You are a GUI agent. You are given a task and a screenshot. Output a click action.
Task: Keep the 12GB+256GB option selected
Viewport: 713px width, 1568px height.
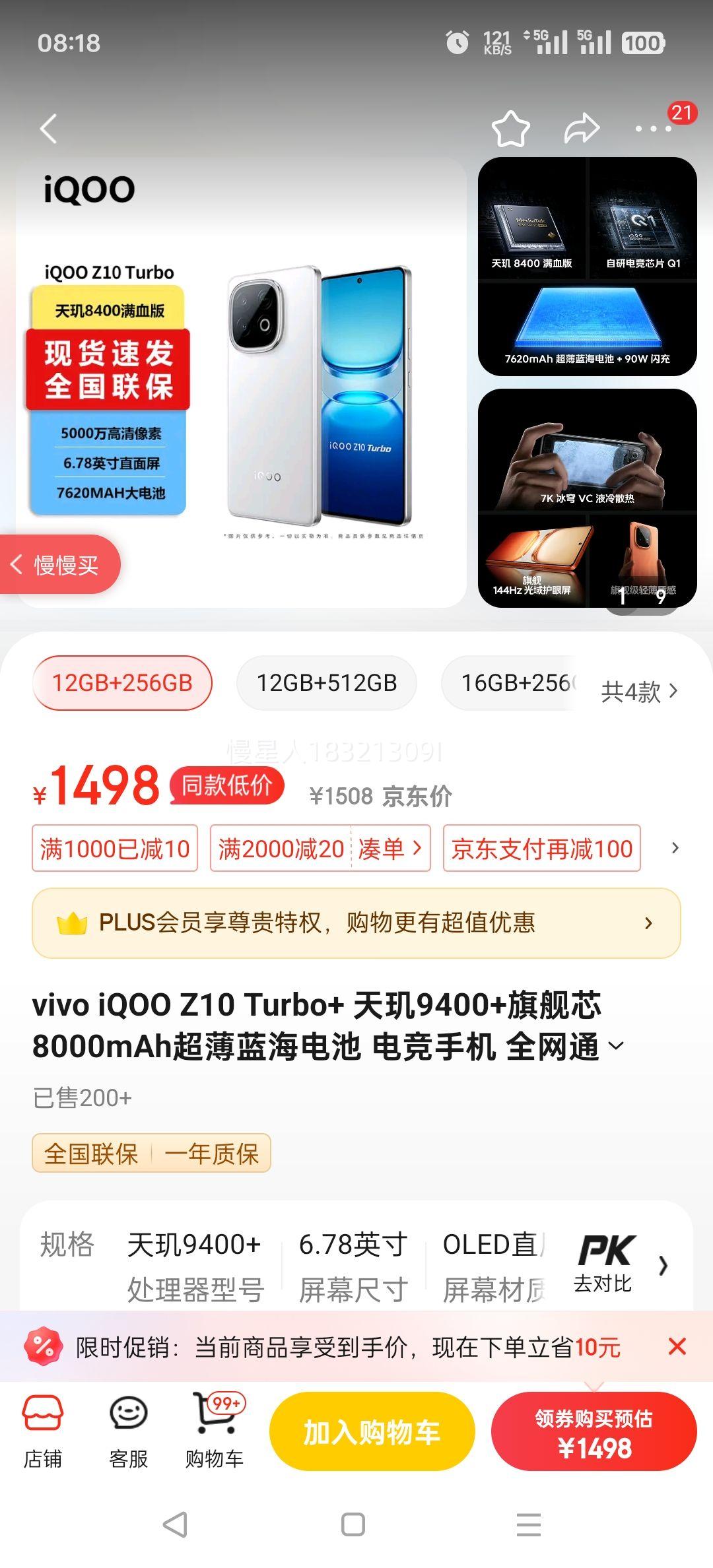[x=121, y=684]
